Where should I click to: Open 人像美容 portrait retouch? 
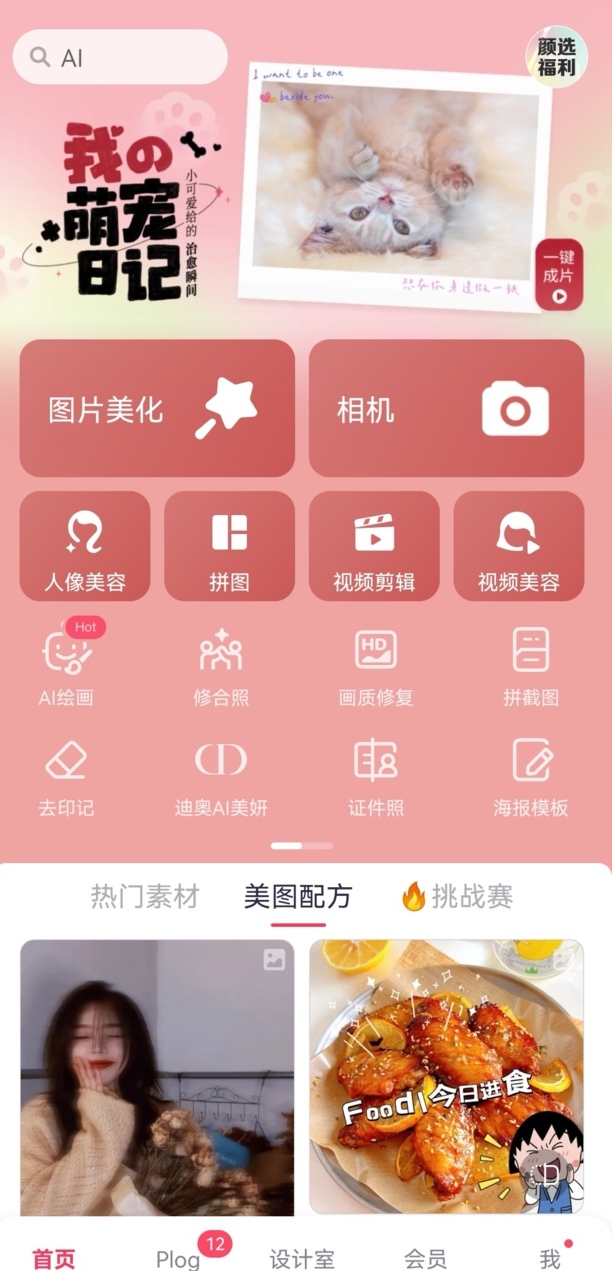point(85,547)
